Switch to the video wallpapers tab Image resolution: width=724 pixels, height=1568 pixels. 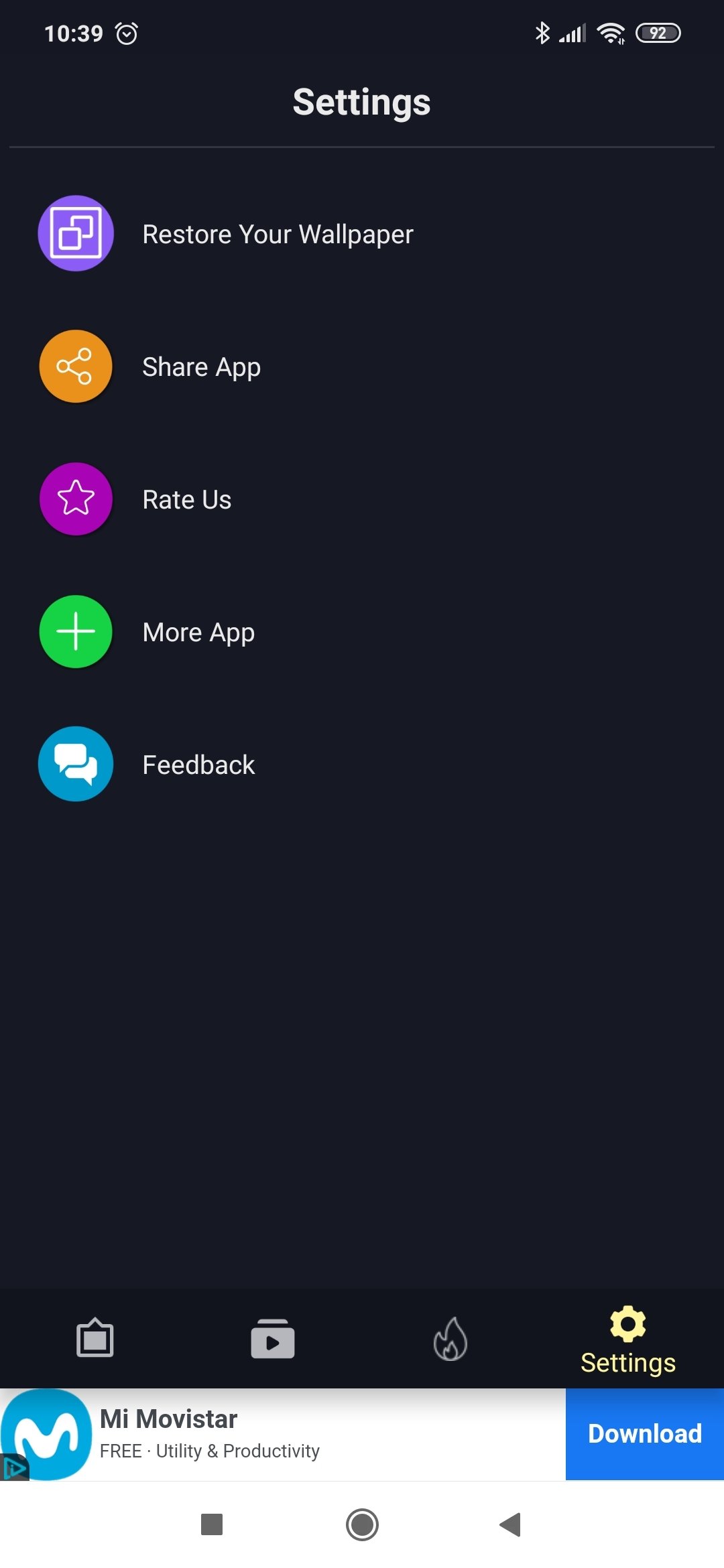[272, 1338]
